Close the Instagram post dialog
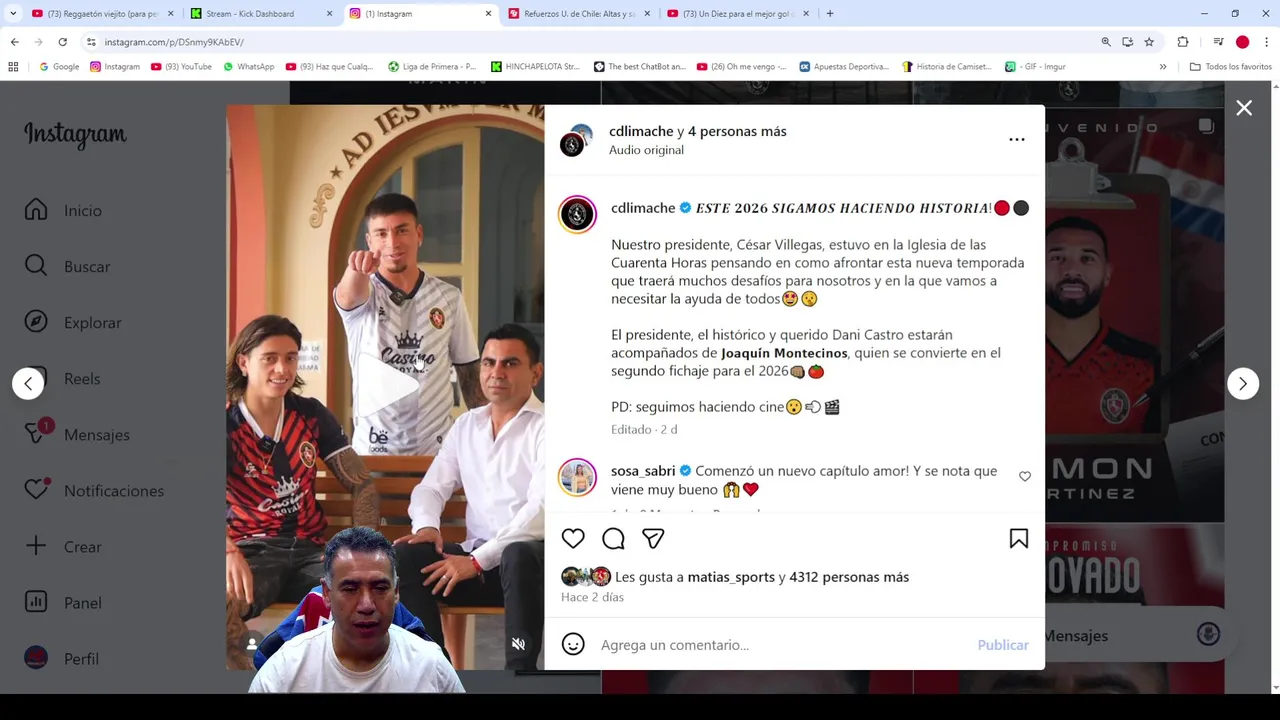The height and width of the screenshot is (720, 1280). coord(1243,108)
